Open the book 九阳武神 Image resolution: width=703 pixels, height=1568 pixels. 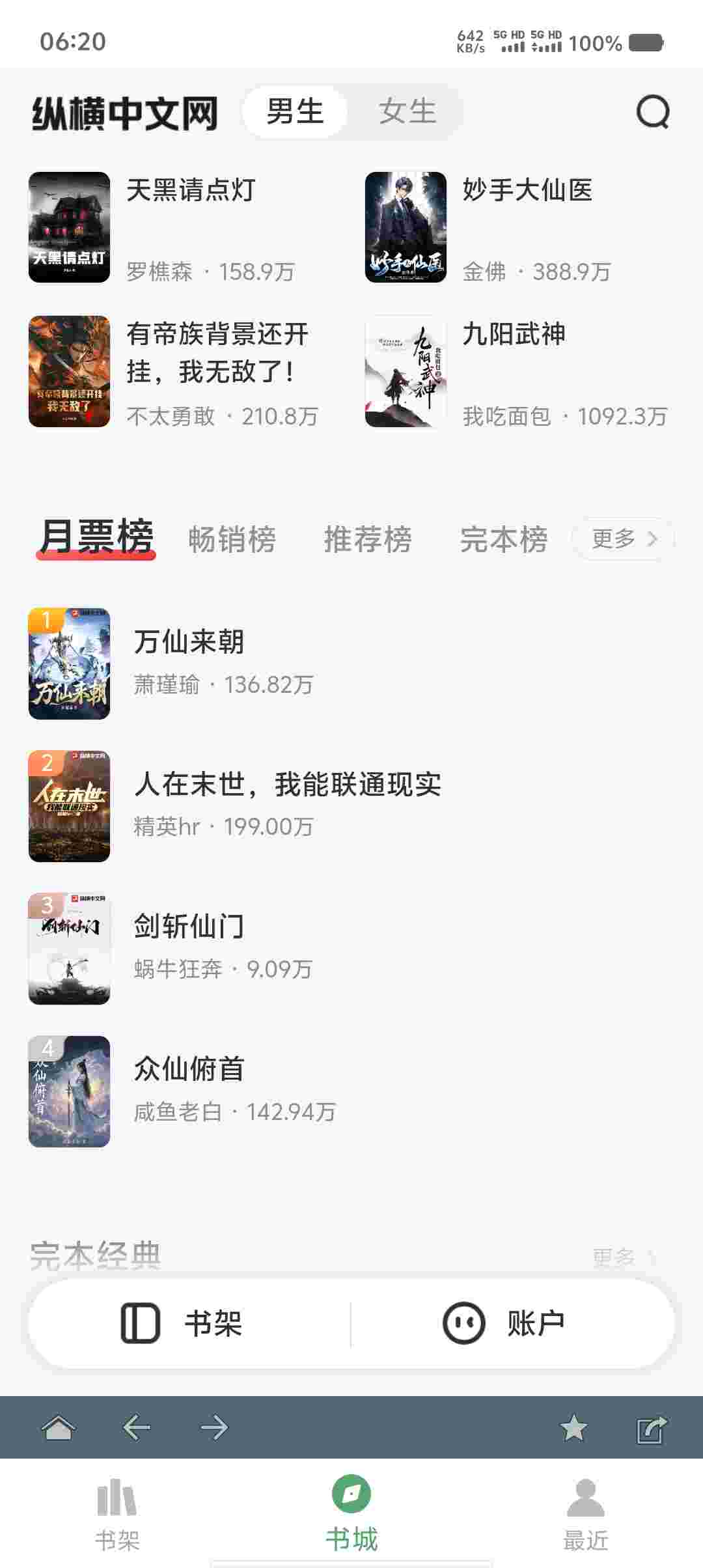click(x=514, y=335)
